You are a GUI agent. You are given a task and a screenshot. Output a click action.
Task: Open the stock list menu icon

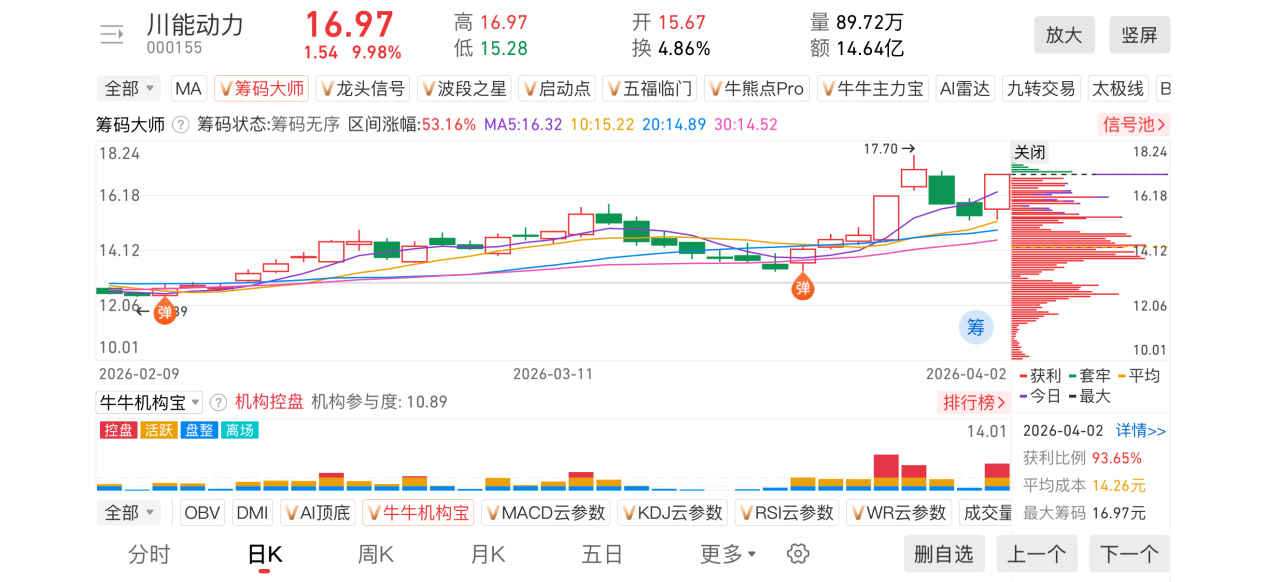tap(111, 35)
